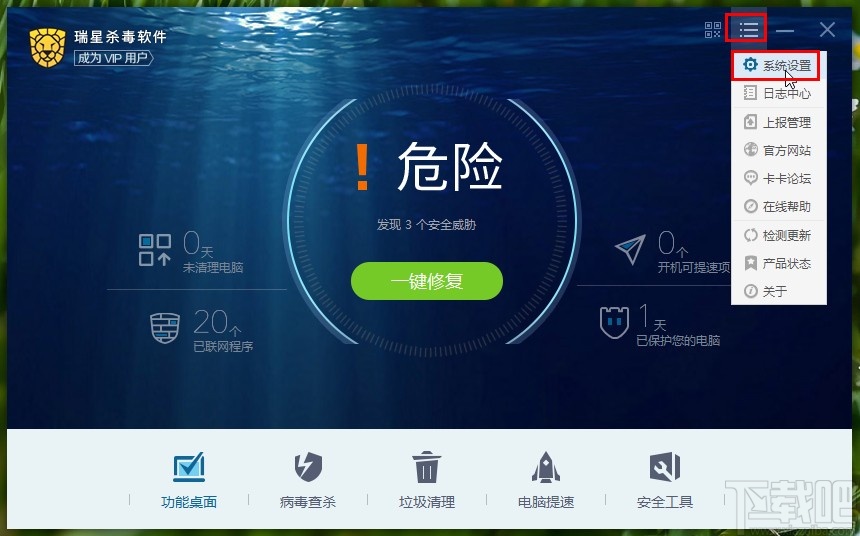This screenshot has width=860, height=536.
Task: View 产品状态 product status
Action: tap(778, 264)
